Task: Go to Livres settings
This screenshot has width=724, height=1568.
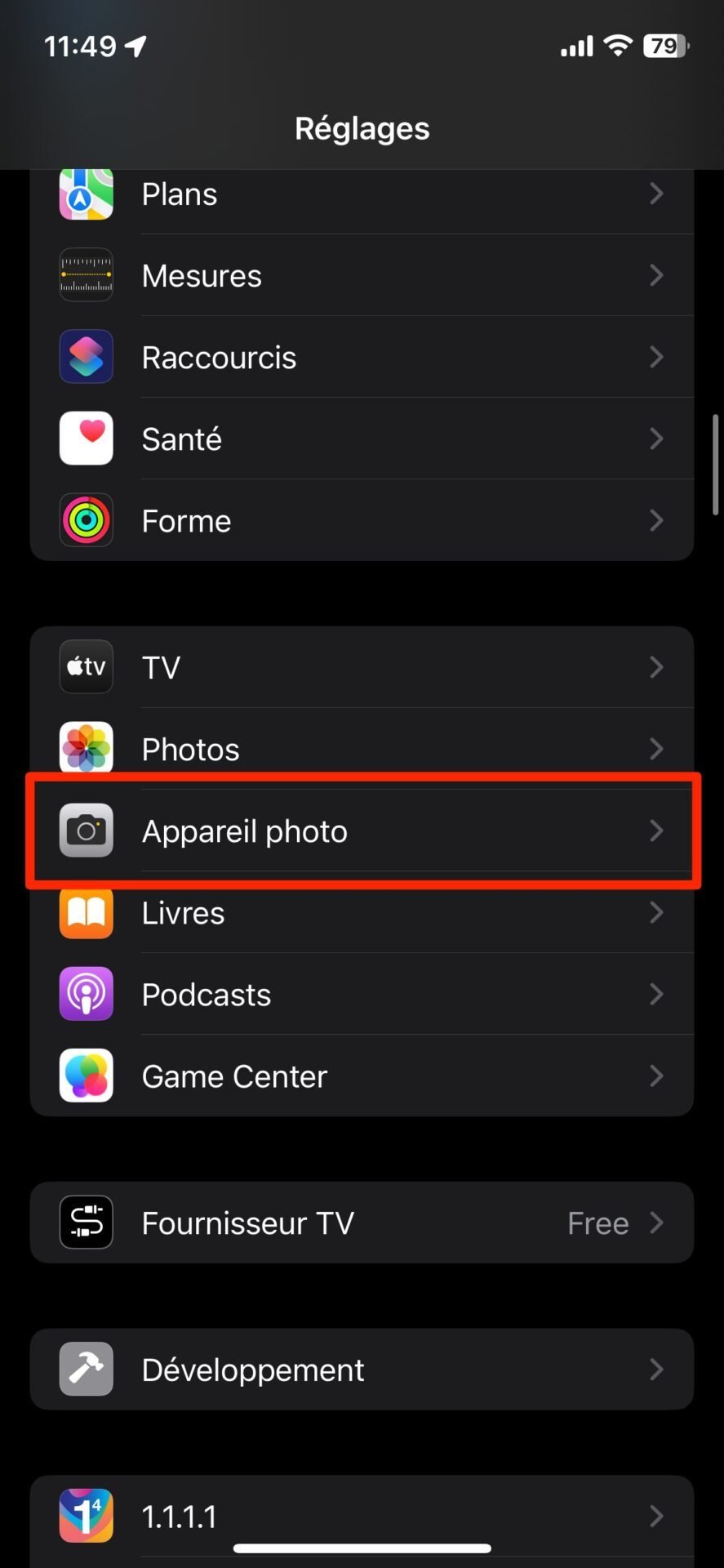Action: point(362,912)
